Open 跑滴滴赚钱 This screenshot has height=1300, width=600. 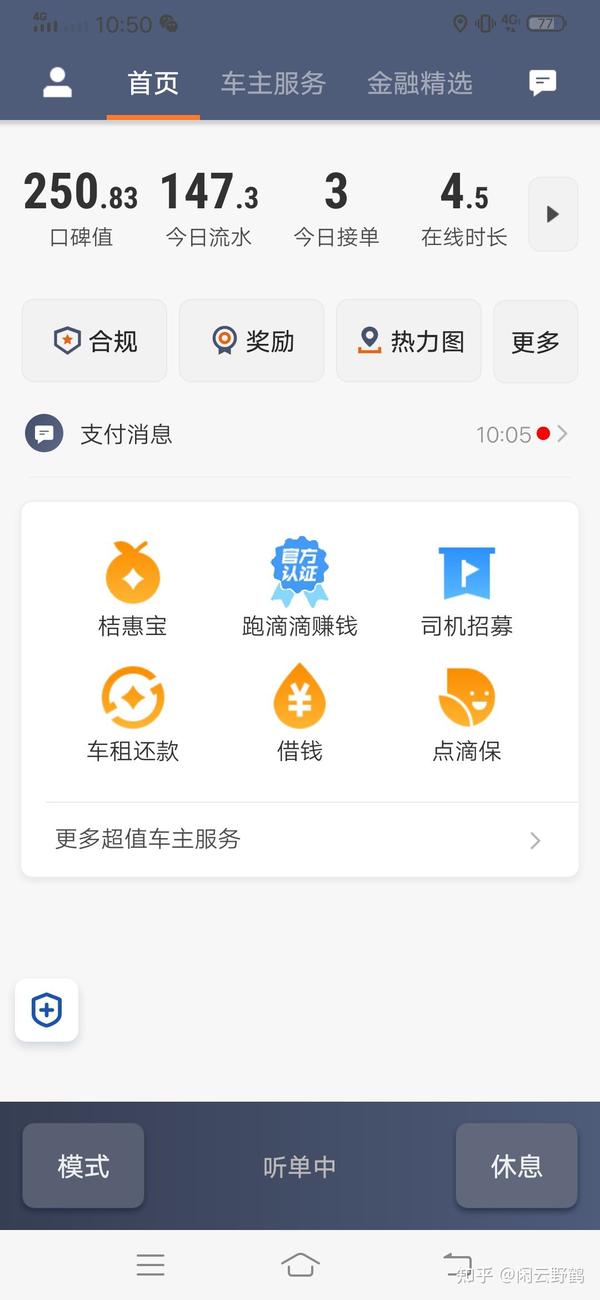[300, 591]
